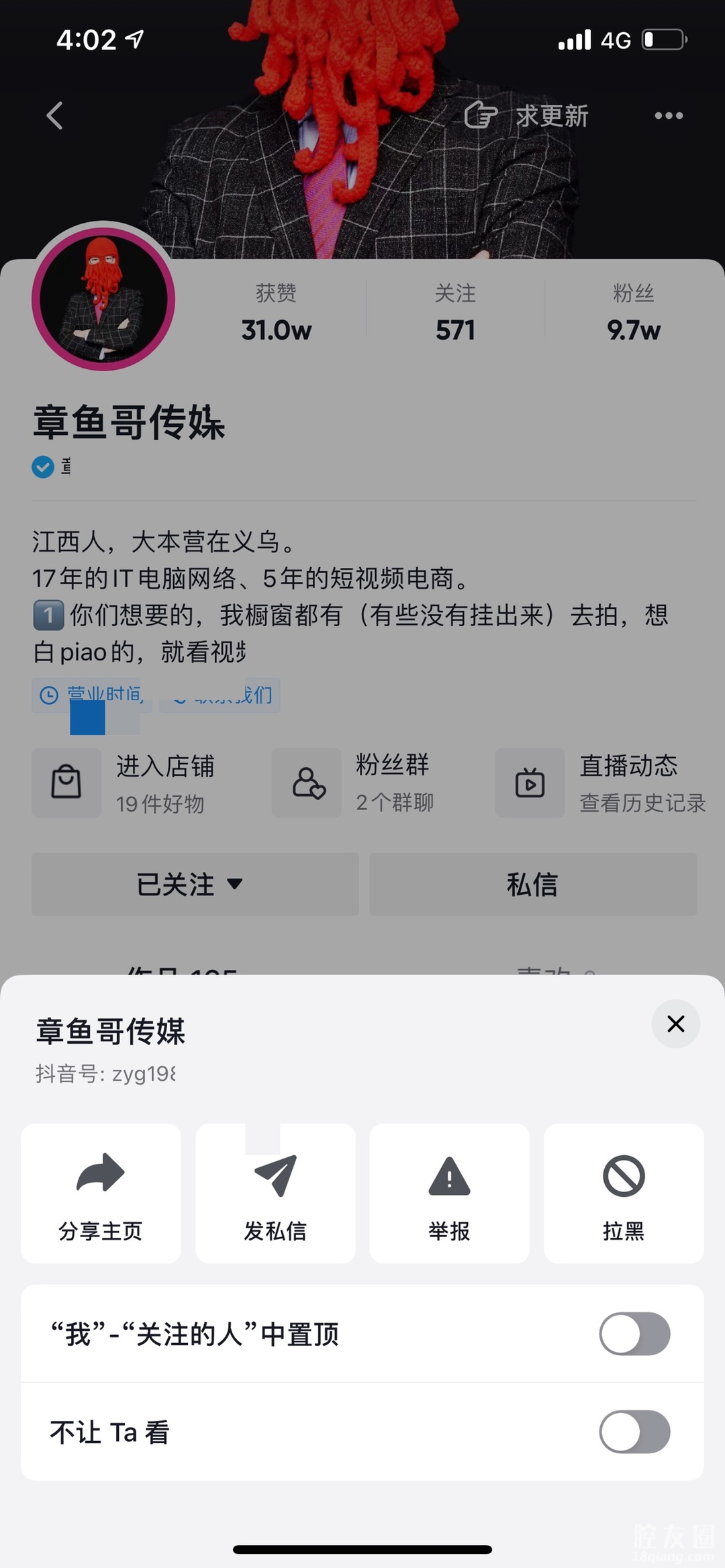Report this account with 举报
The image size is (725, 1568).
449,1193
